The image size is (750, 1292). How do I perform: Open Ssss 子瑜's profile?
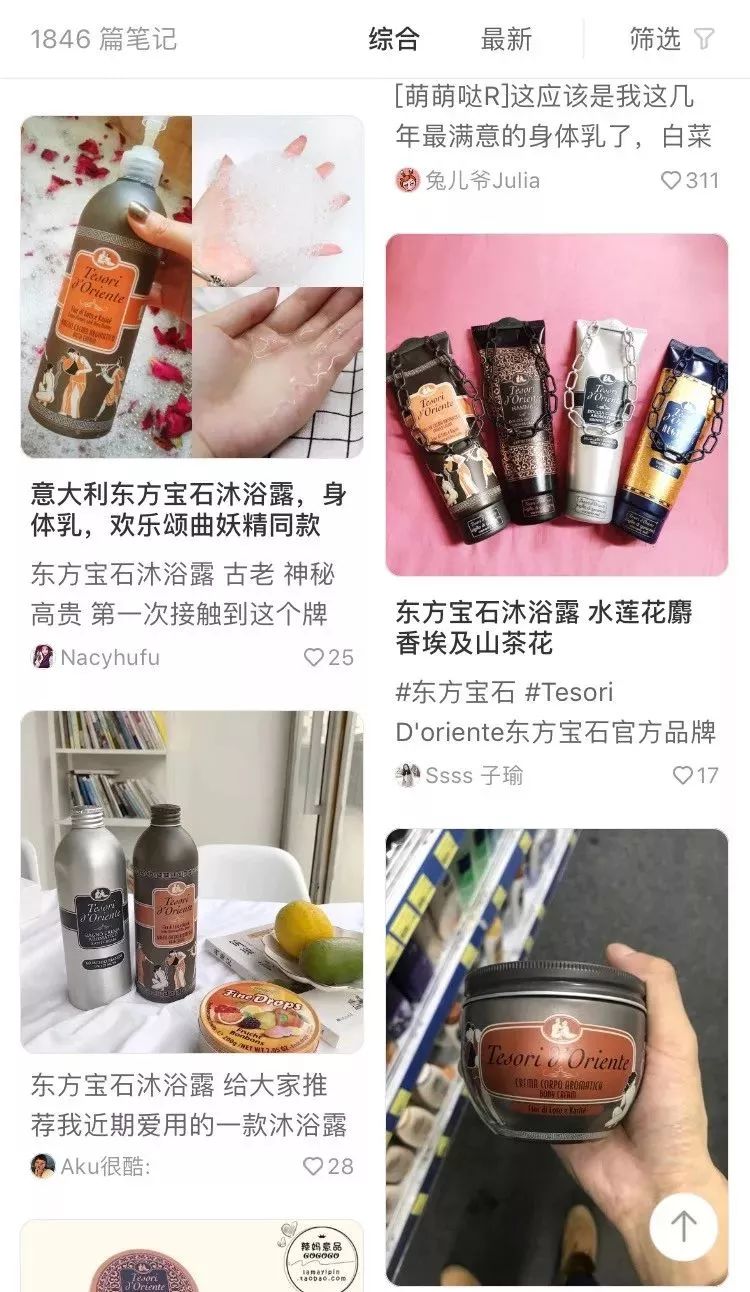coord(460,775)
